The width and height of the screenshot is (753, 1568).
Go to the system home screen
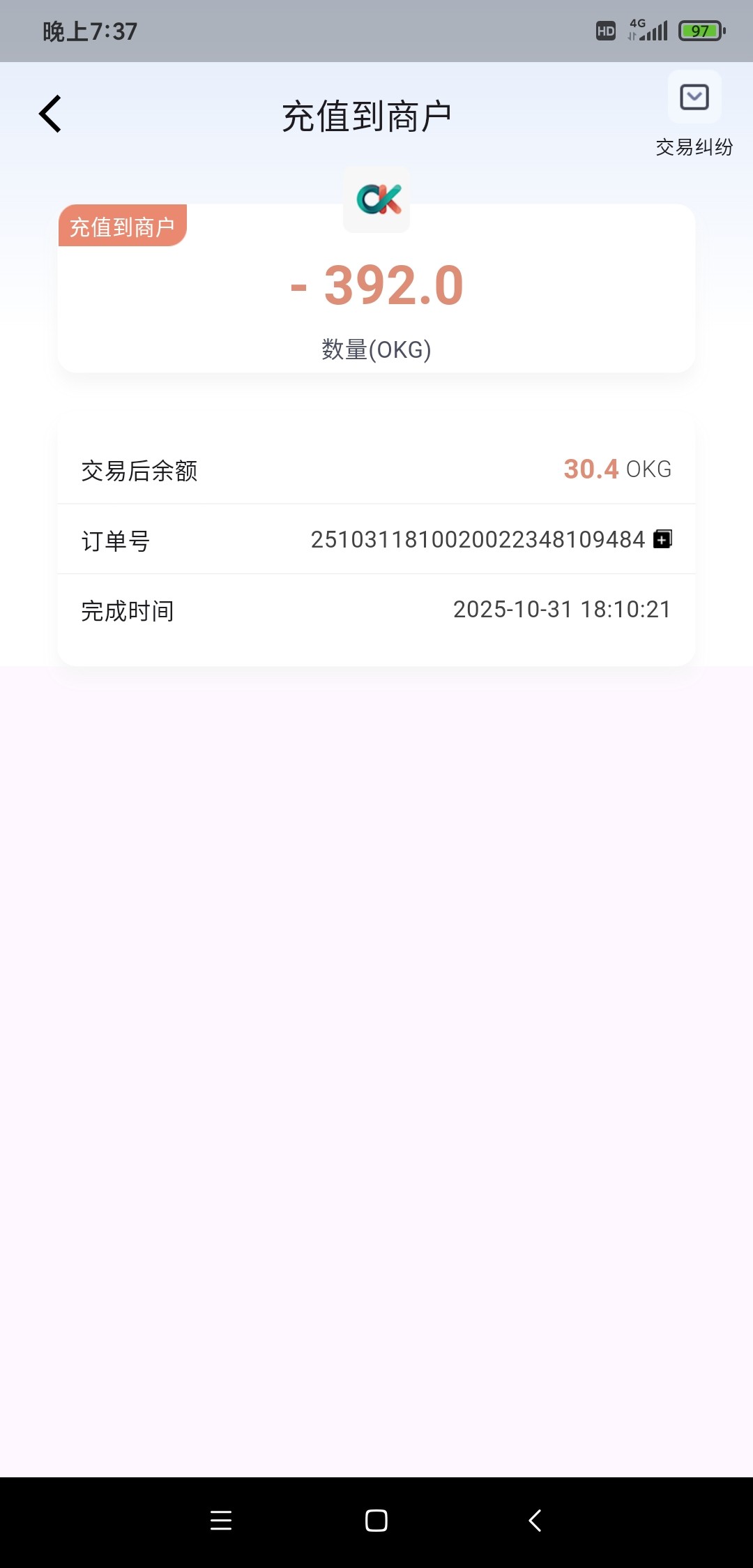pos(376,1521)
